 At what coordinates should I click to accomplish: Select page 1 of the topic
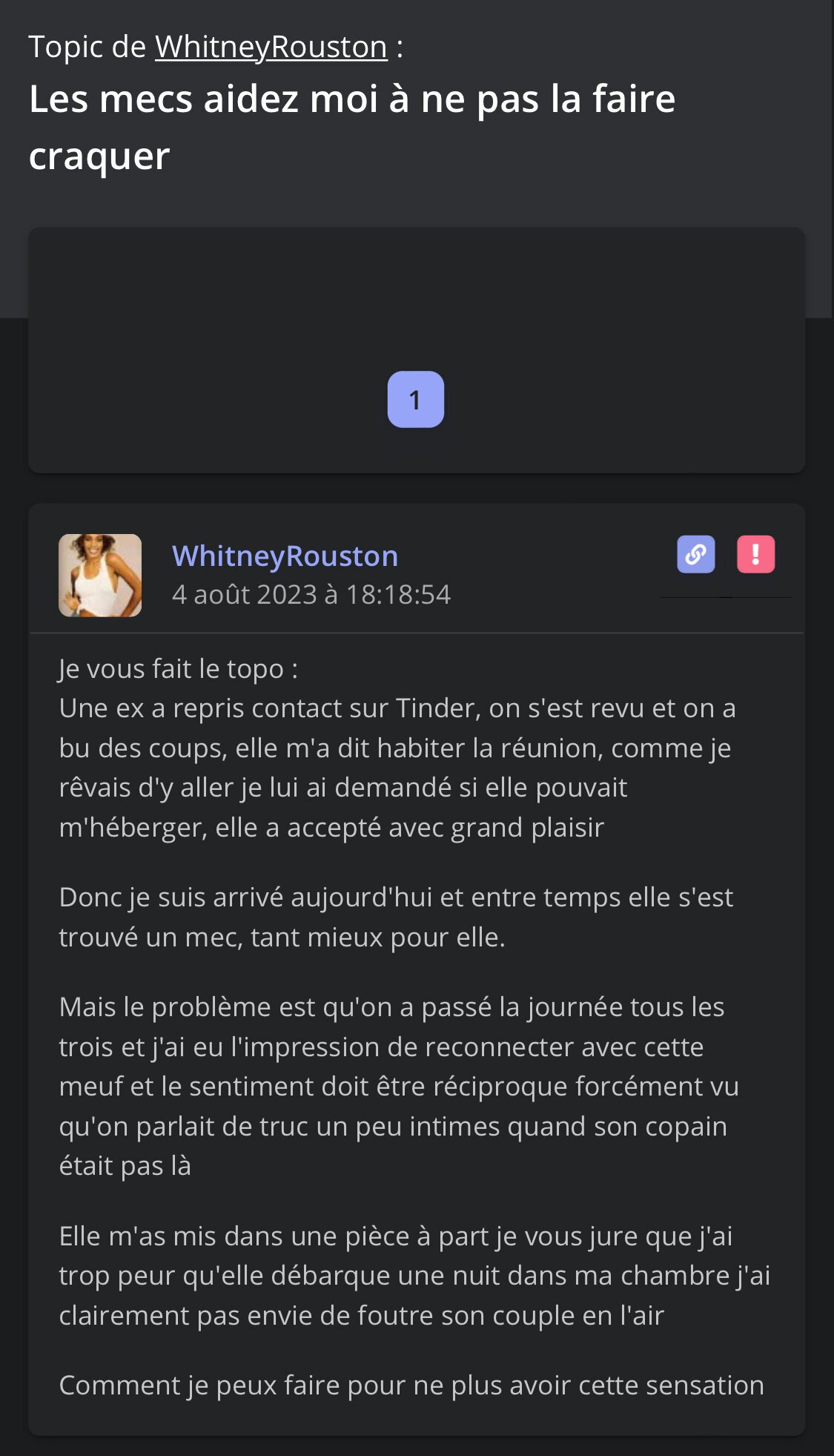pos(415,400)
